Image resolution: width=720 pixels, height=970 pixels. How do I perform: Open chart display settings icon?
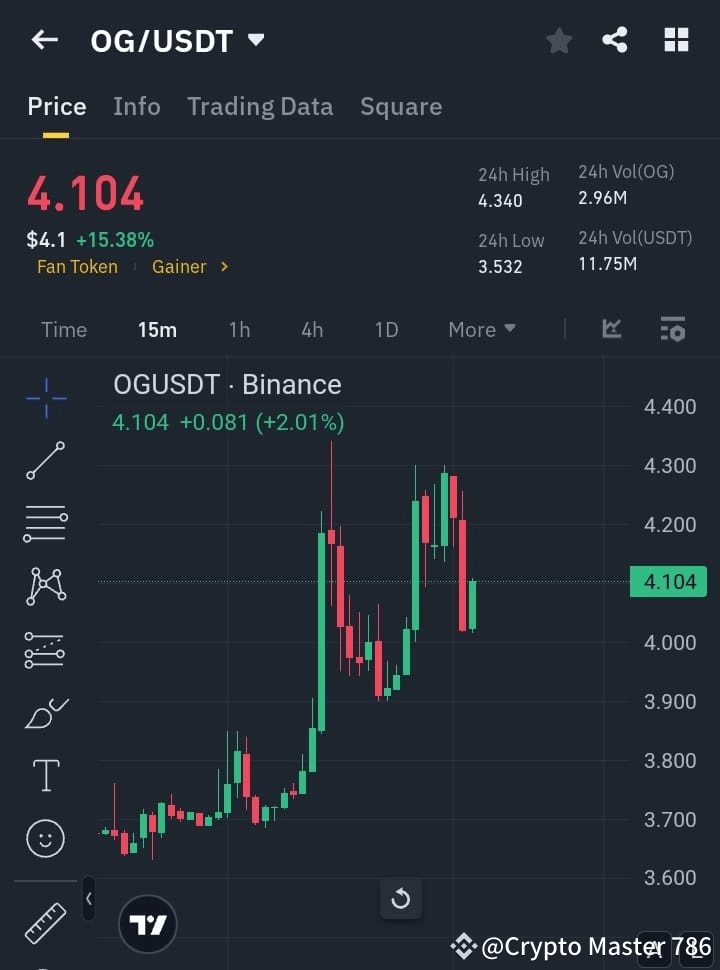673,329
